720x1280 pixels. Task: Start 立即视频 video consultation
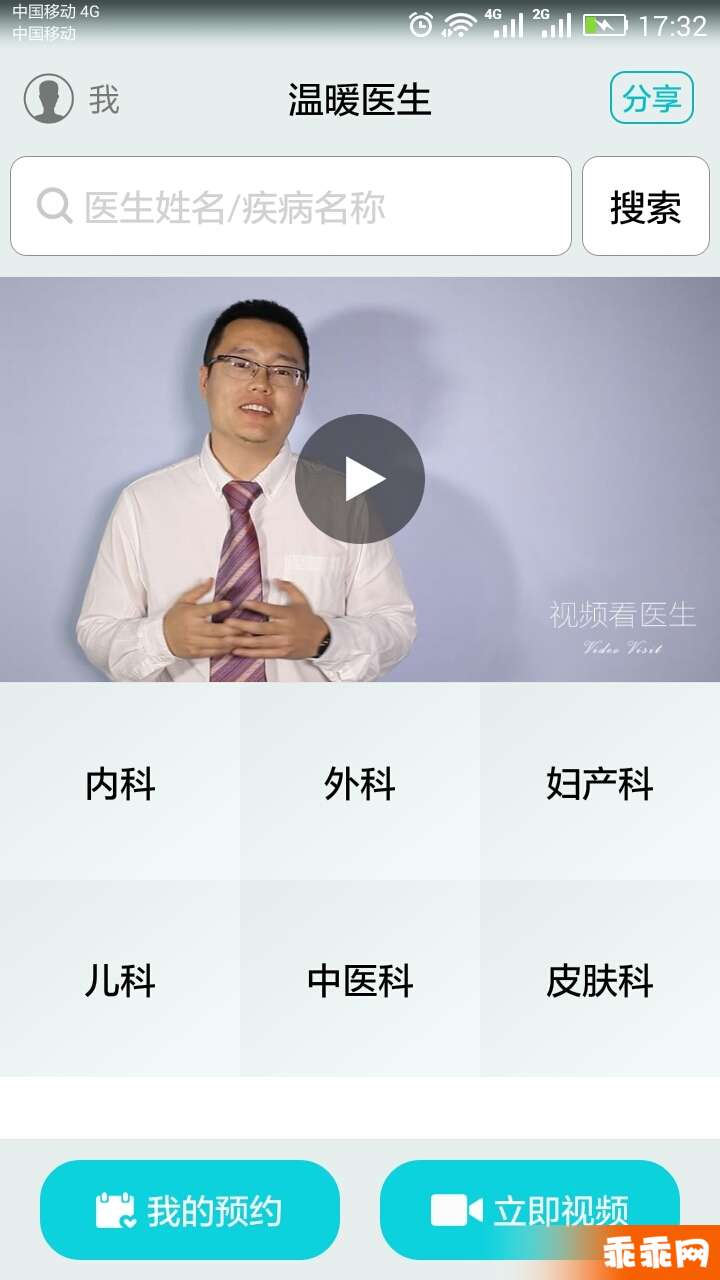[530, 1210]
